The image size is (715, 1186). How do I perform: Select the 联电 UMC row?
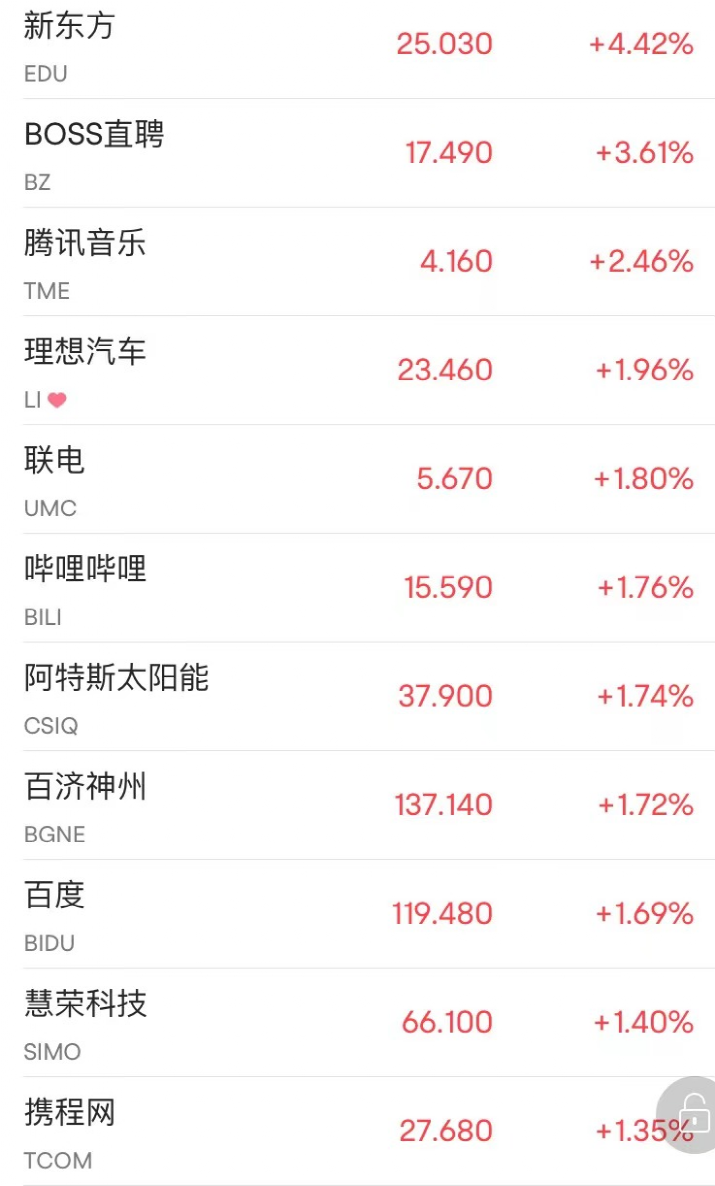[x=357, y=480]
